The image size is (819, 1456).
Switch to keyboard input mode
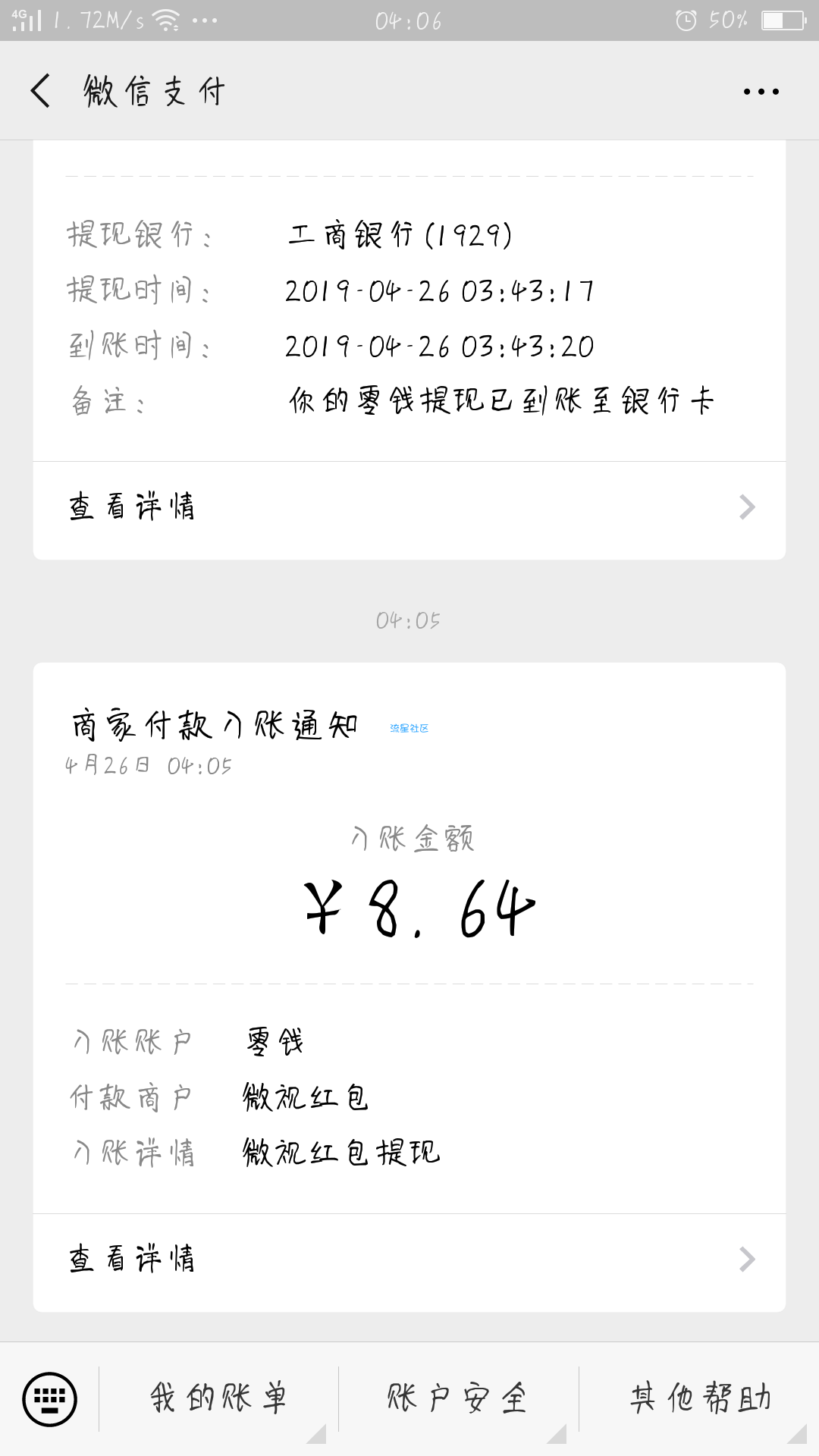(x=50, y=1399)
